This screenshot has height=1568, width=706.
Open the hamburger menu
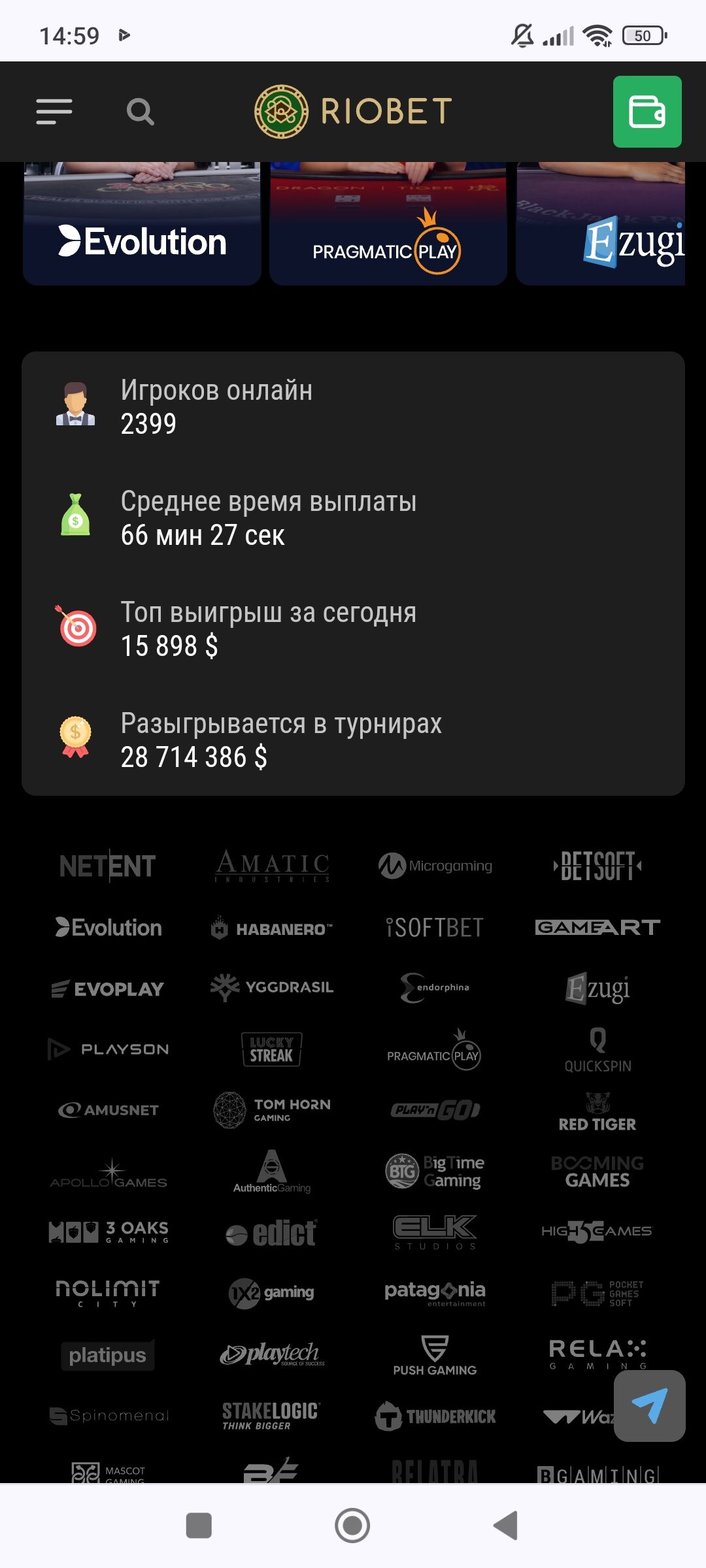coord(54,112)
